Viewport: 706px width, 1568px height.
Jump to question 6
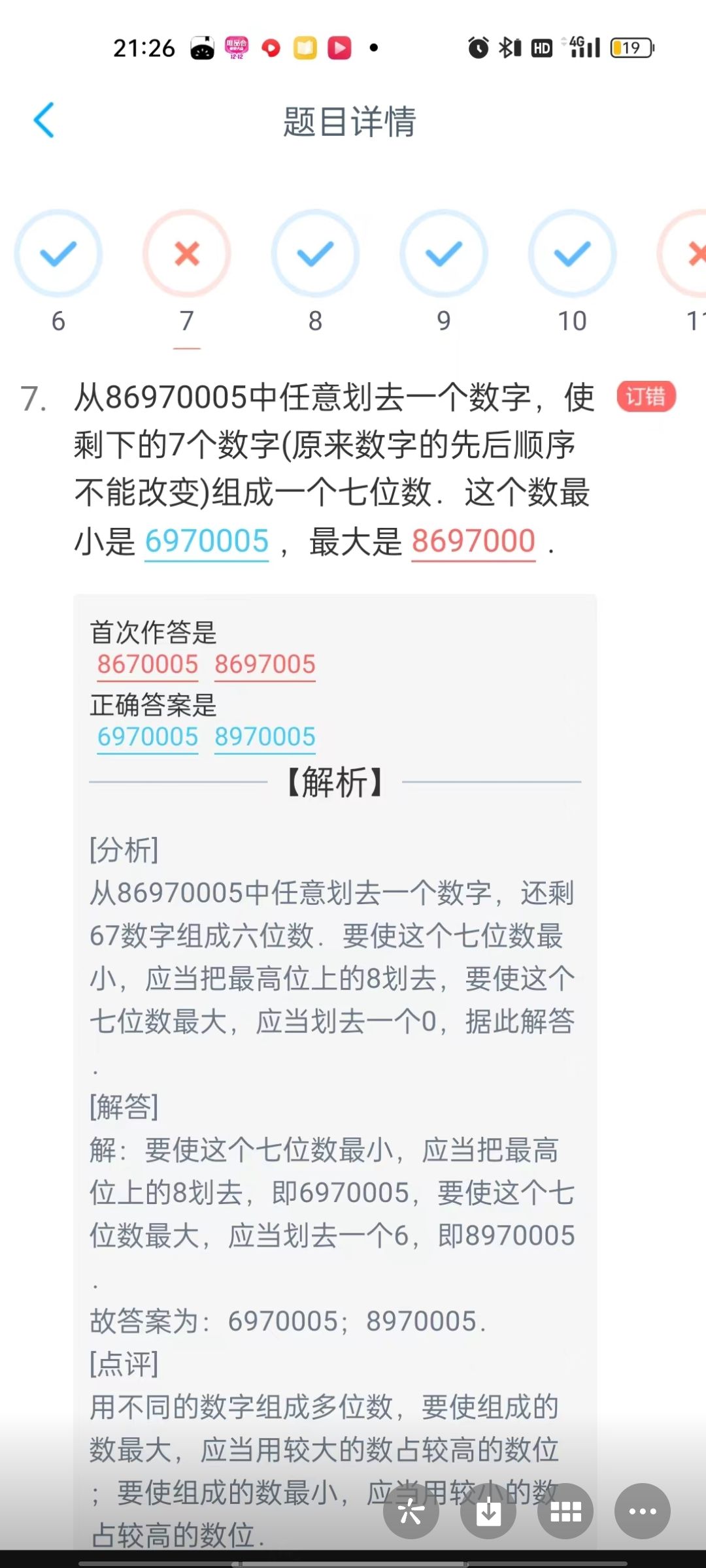(x=58, y=254)
